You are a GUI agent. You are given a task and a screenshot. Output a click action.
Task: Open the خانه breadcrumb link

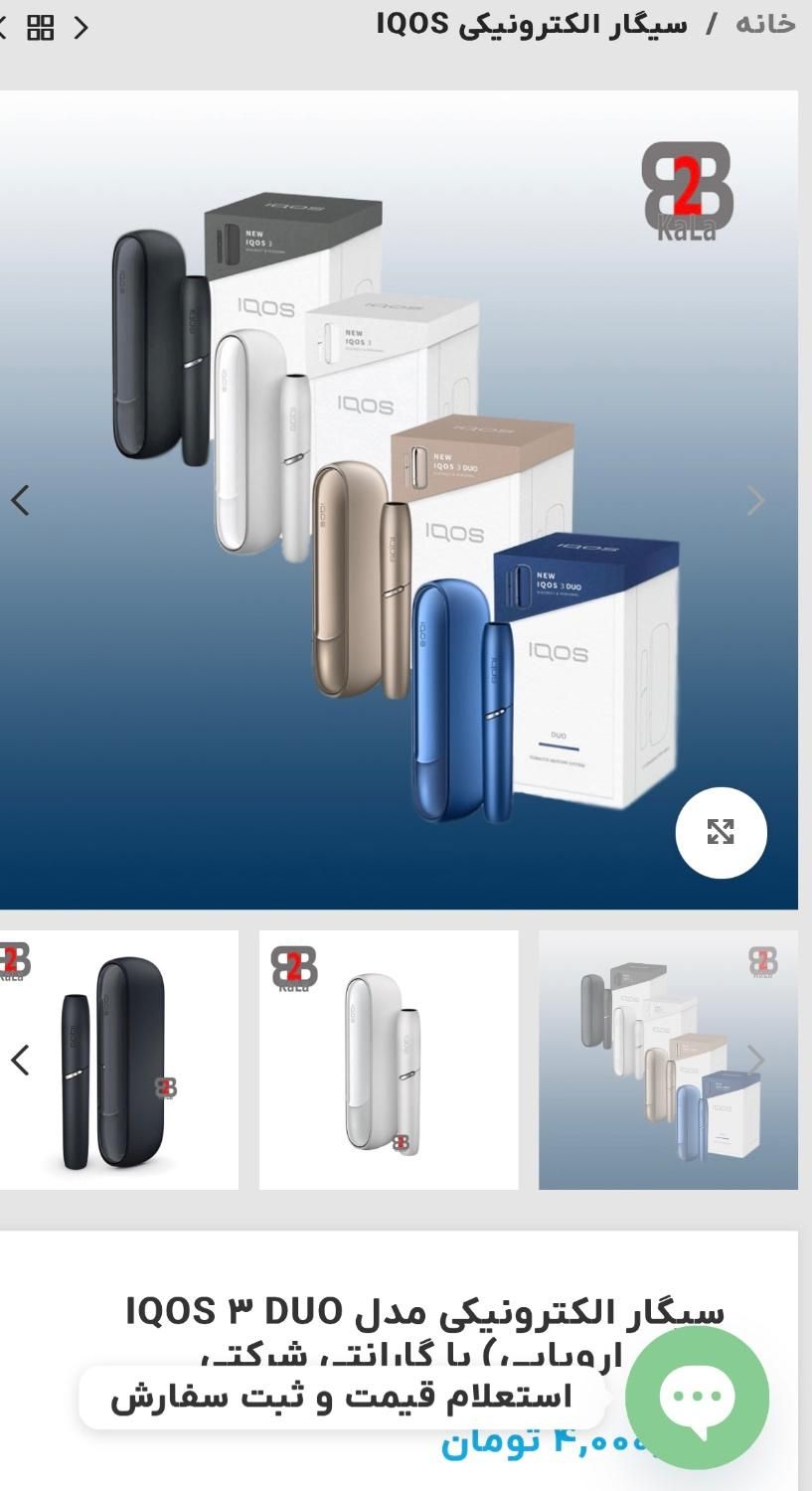click(765, 25)
